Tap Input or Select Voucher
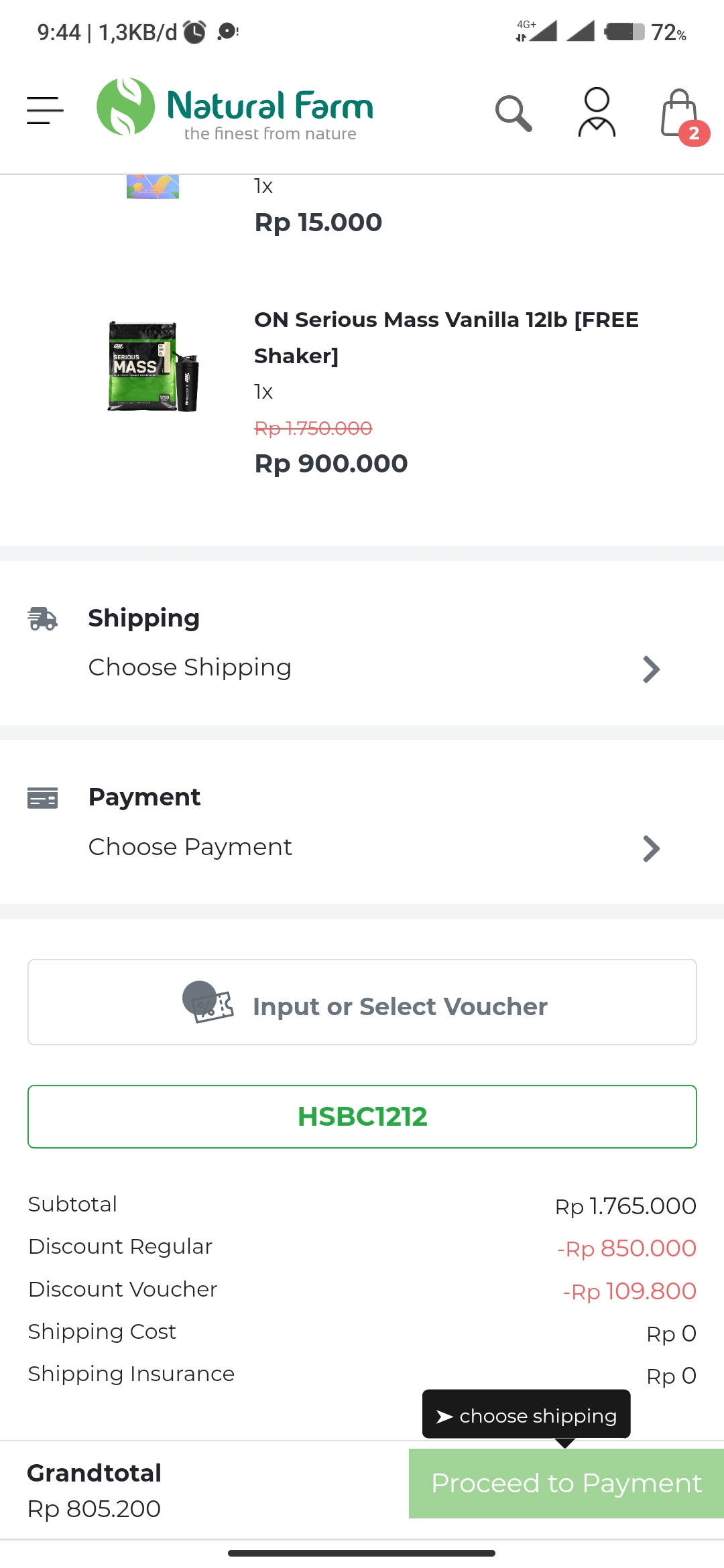The width and height of the screenshot is (724, 1568). (x=362, y=1002)
